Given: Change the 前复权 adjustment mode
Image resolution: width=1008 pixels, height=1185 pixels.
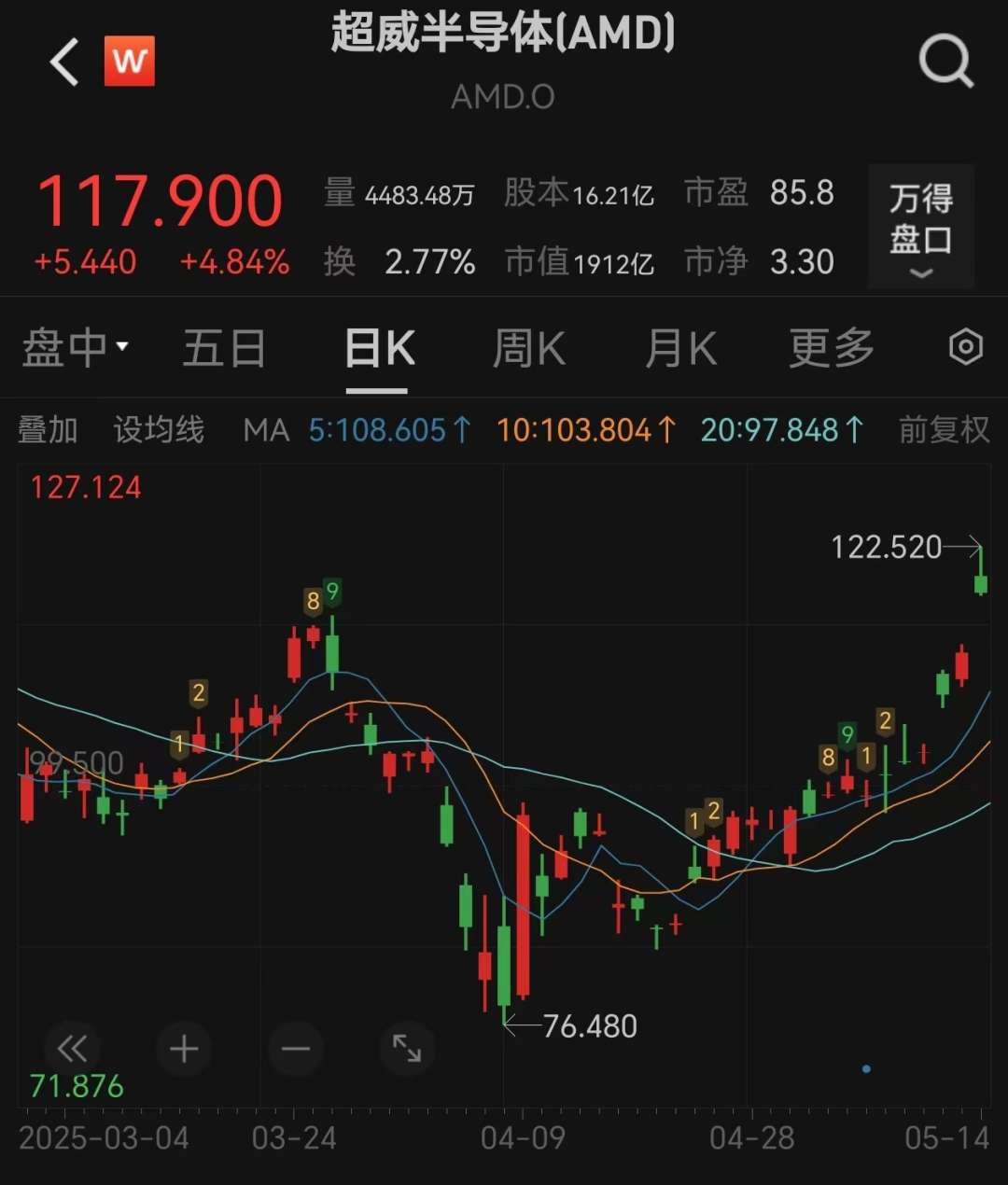Looking at the screenshot, I should click(944, 430).
